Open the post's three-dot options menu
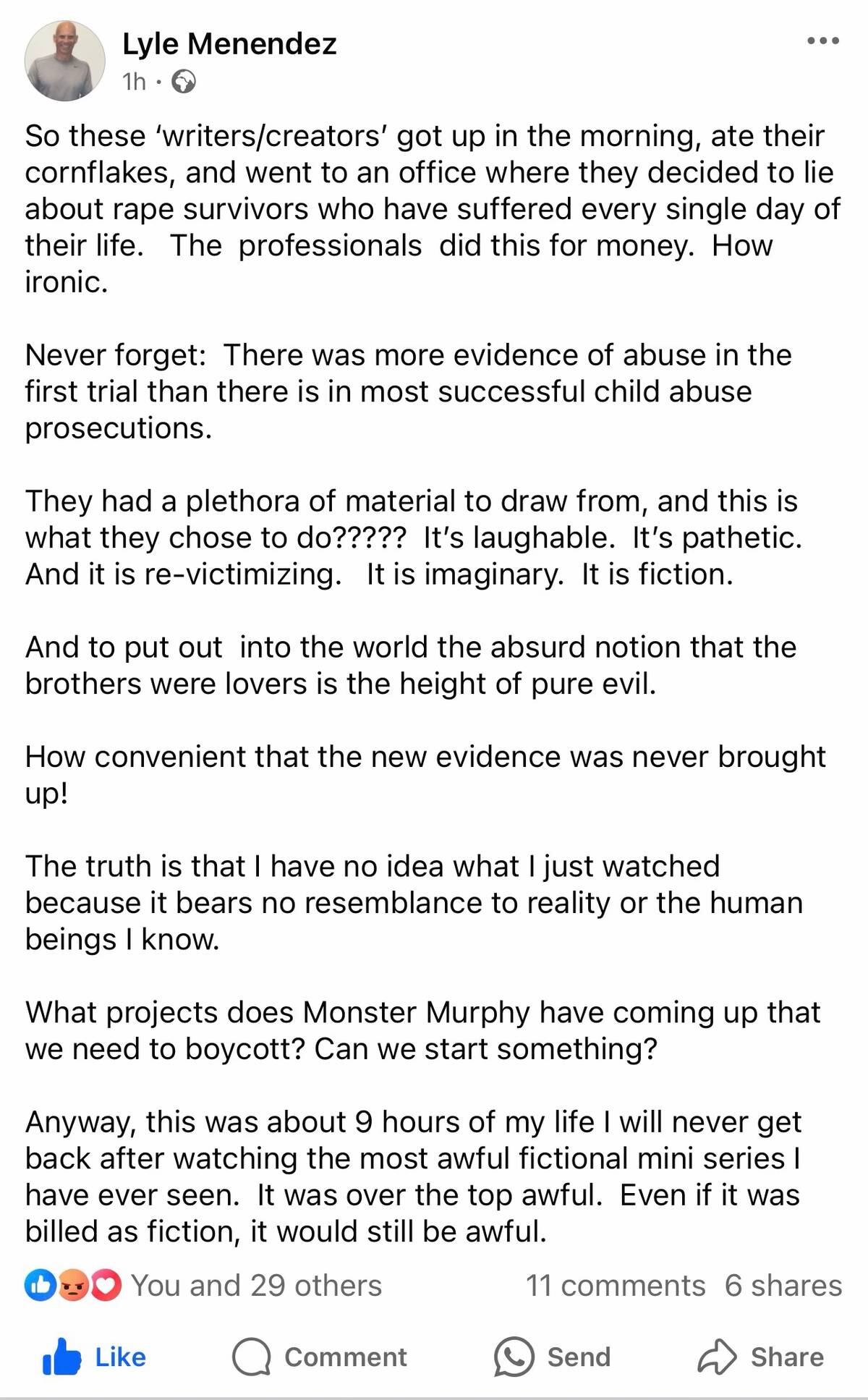Viewport: 868px width, 1400px height. 823,41
